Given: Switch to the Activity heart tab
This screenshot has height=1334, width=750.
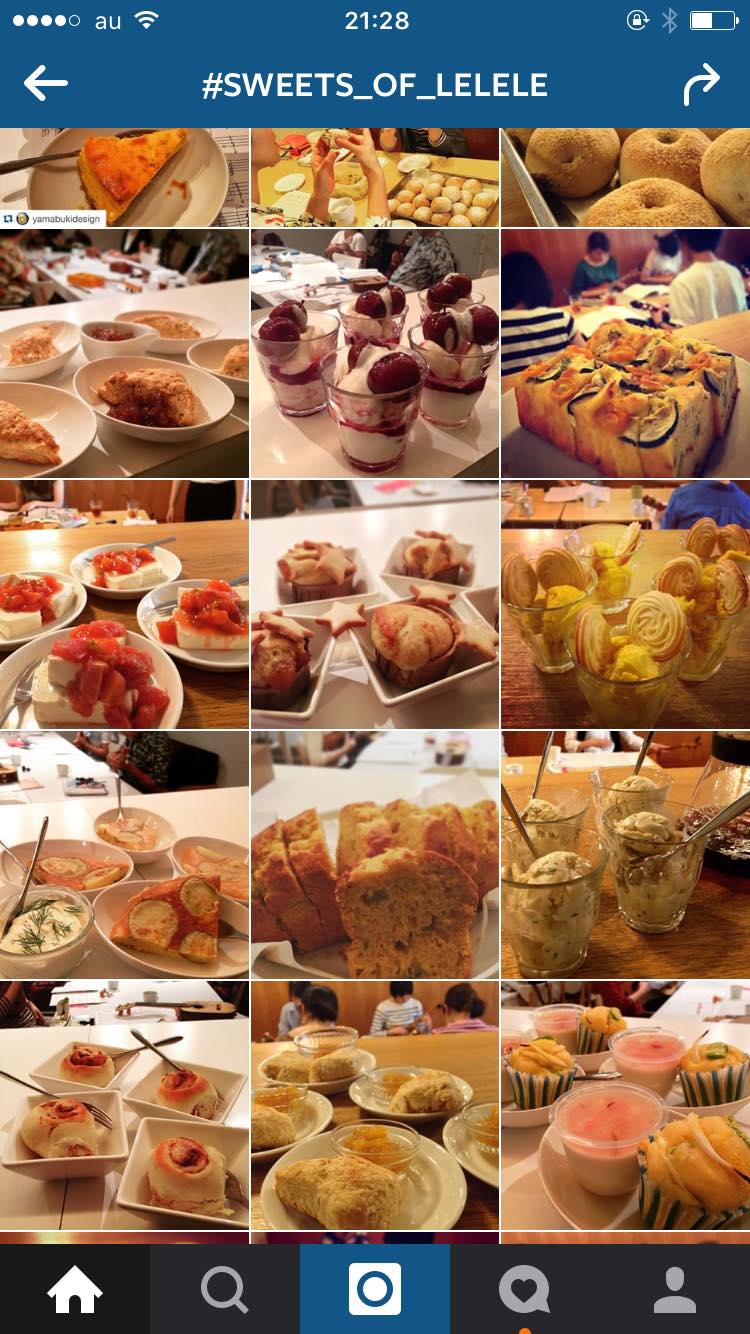Looking at the screenshot, I should pos(525,1289).
